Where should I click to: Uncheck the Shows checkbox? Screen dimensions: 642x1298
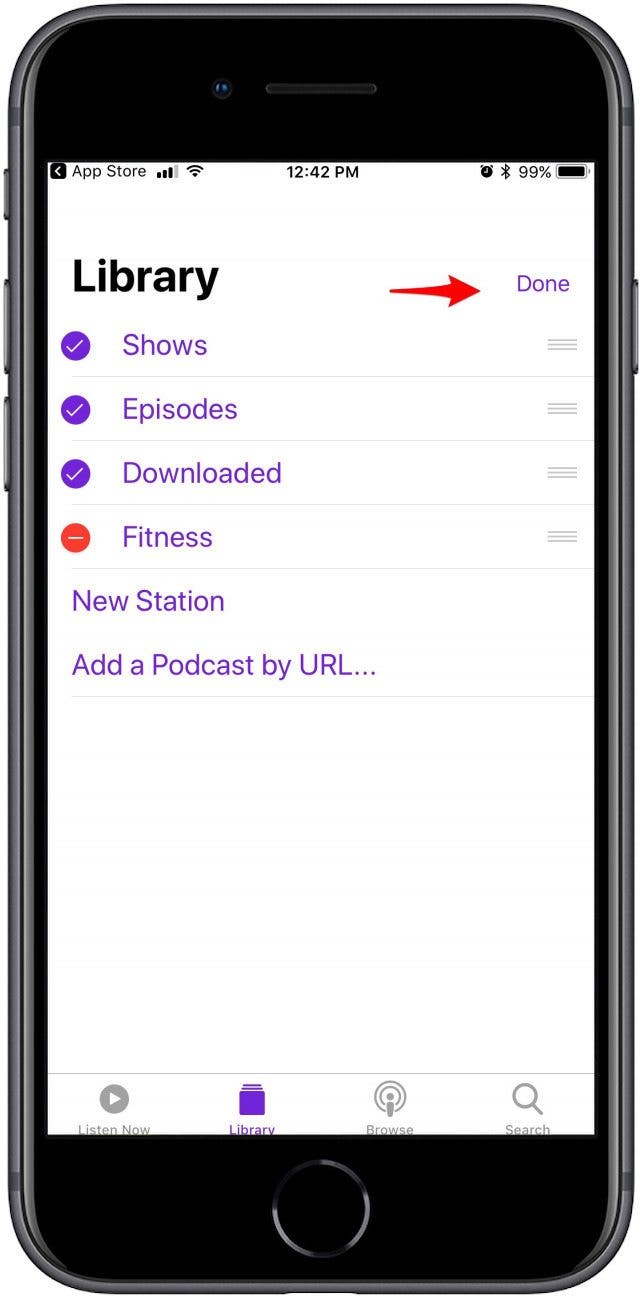(76, 346)
